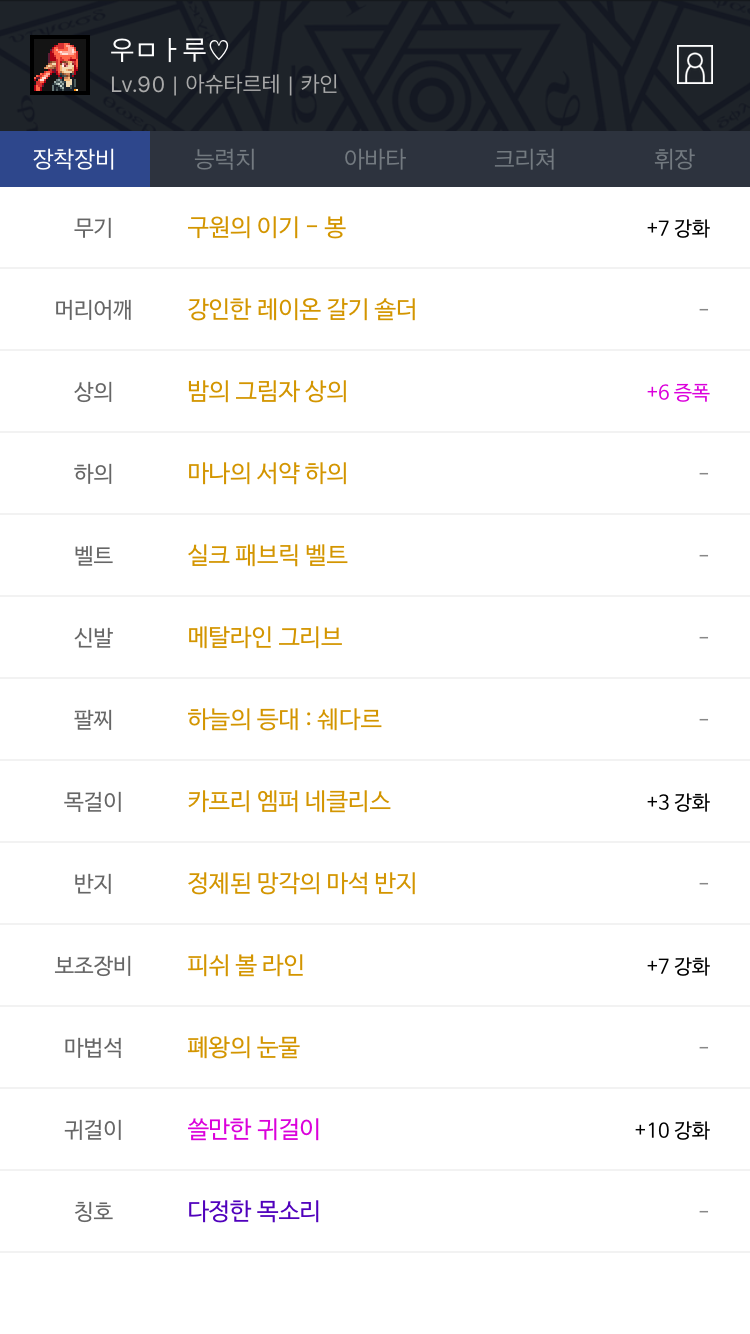Viewport: 750px width, 1334px height.
Task: View 밤의 그림자 상의 item
Action: click(x=375, y=392)
